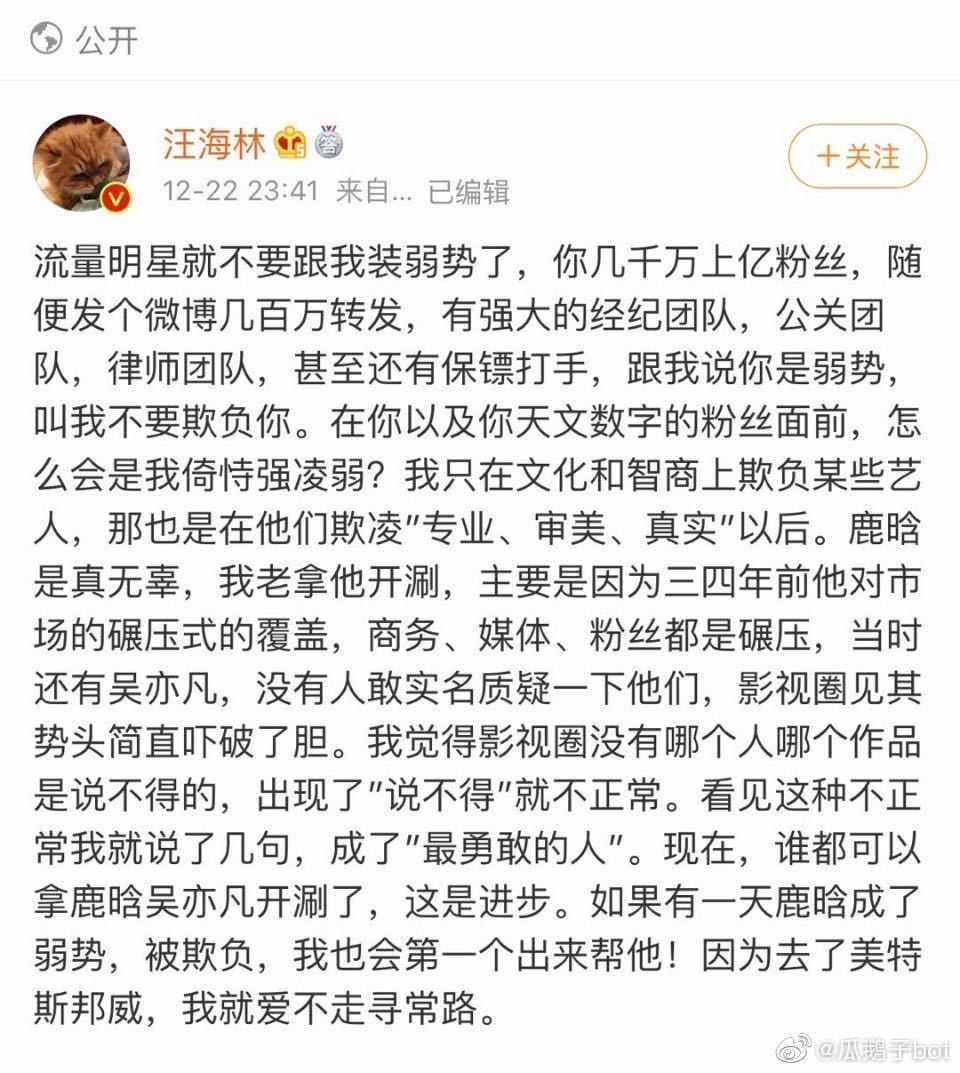Screen dimensions: 960x1073
Task: Open 汪海林's profile via cat avatar
Action: [x=82, y=162]
